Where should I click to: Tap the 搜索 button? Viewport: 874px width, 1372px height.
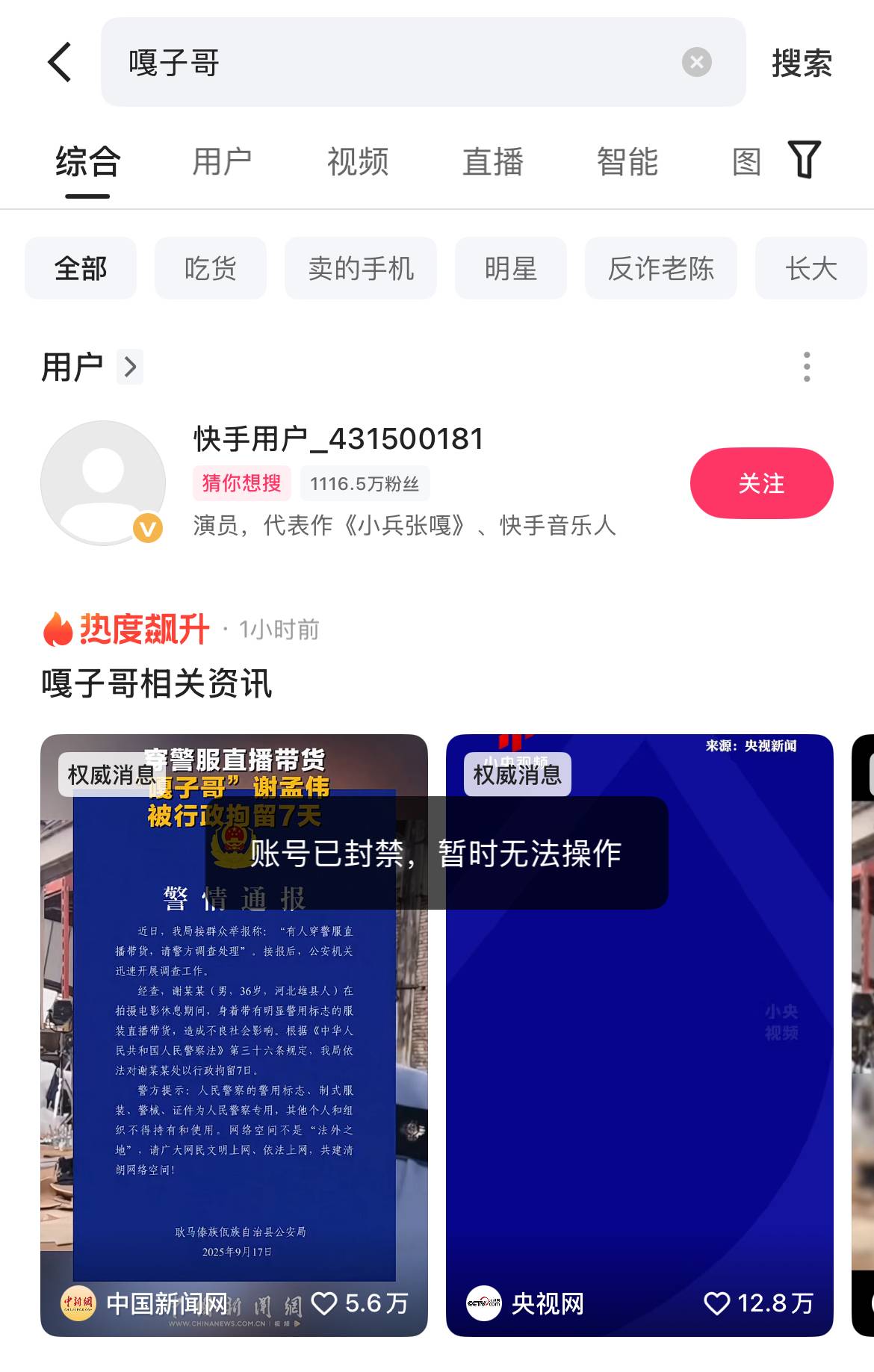(x=801, y=63)
